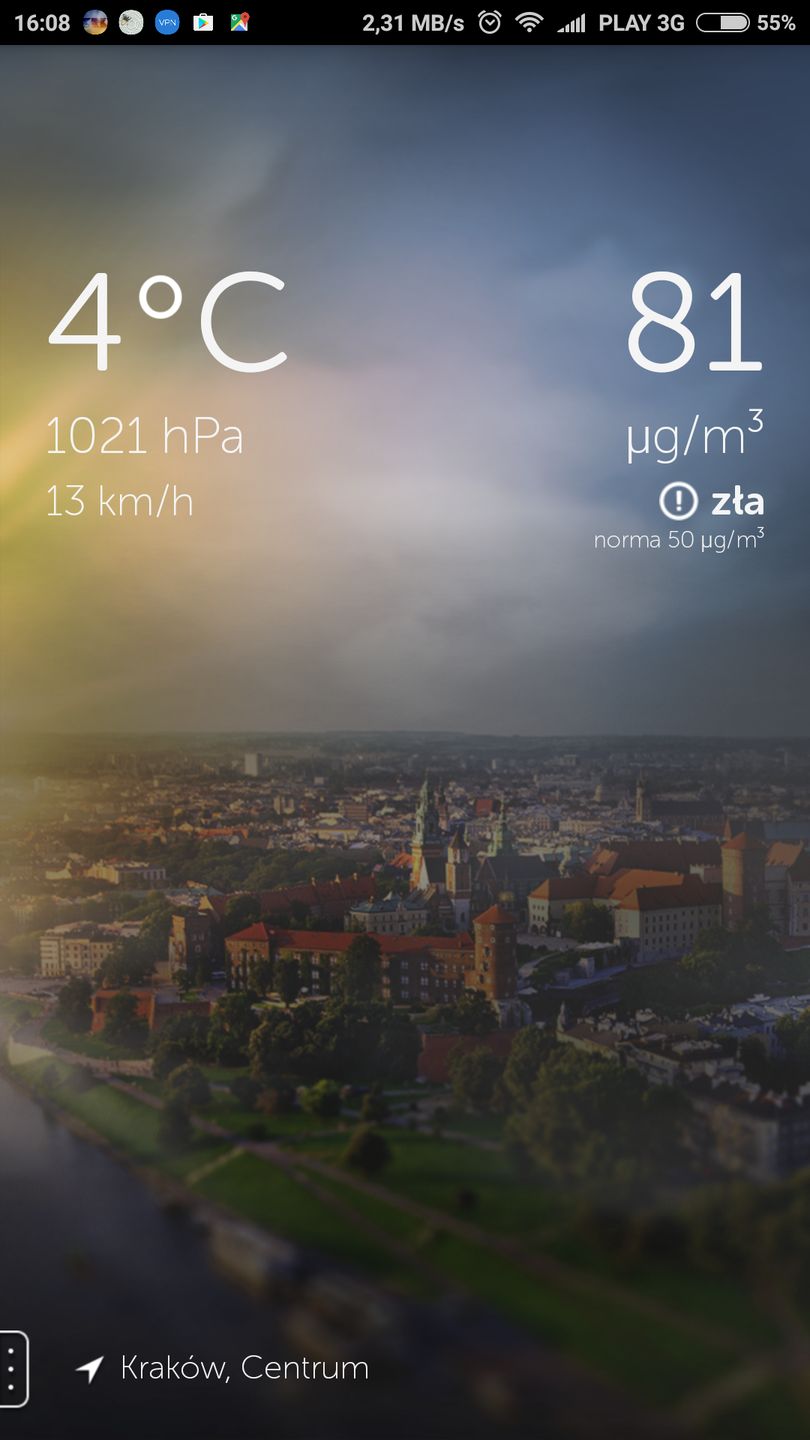Tap the cellular signal bars icon

click(x=574, y=22)
